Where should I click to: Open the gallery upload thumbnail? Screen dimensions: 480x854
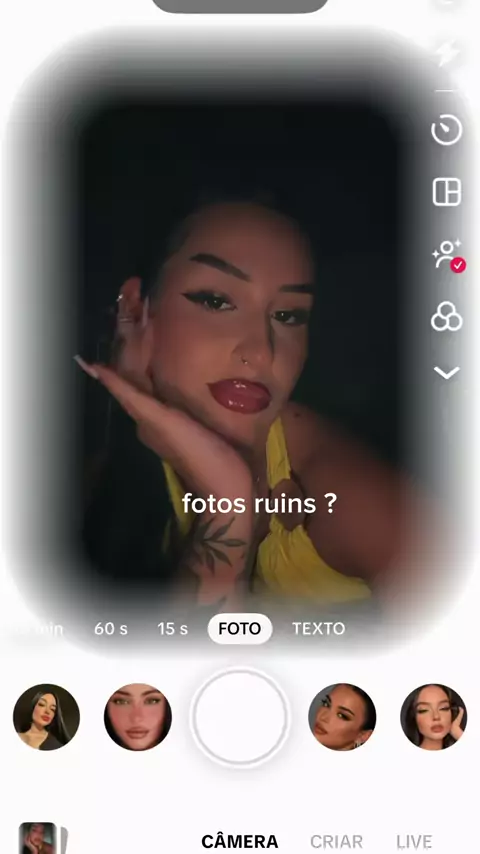click(39, 838)
